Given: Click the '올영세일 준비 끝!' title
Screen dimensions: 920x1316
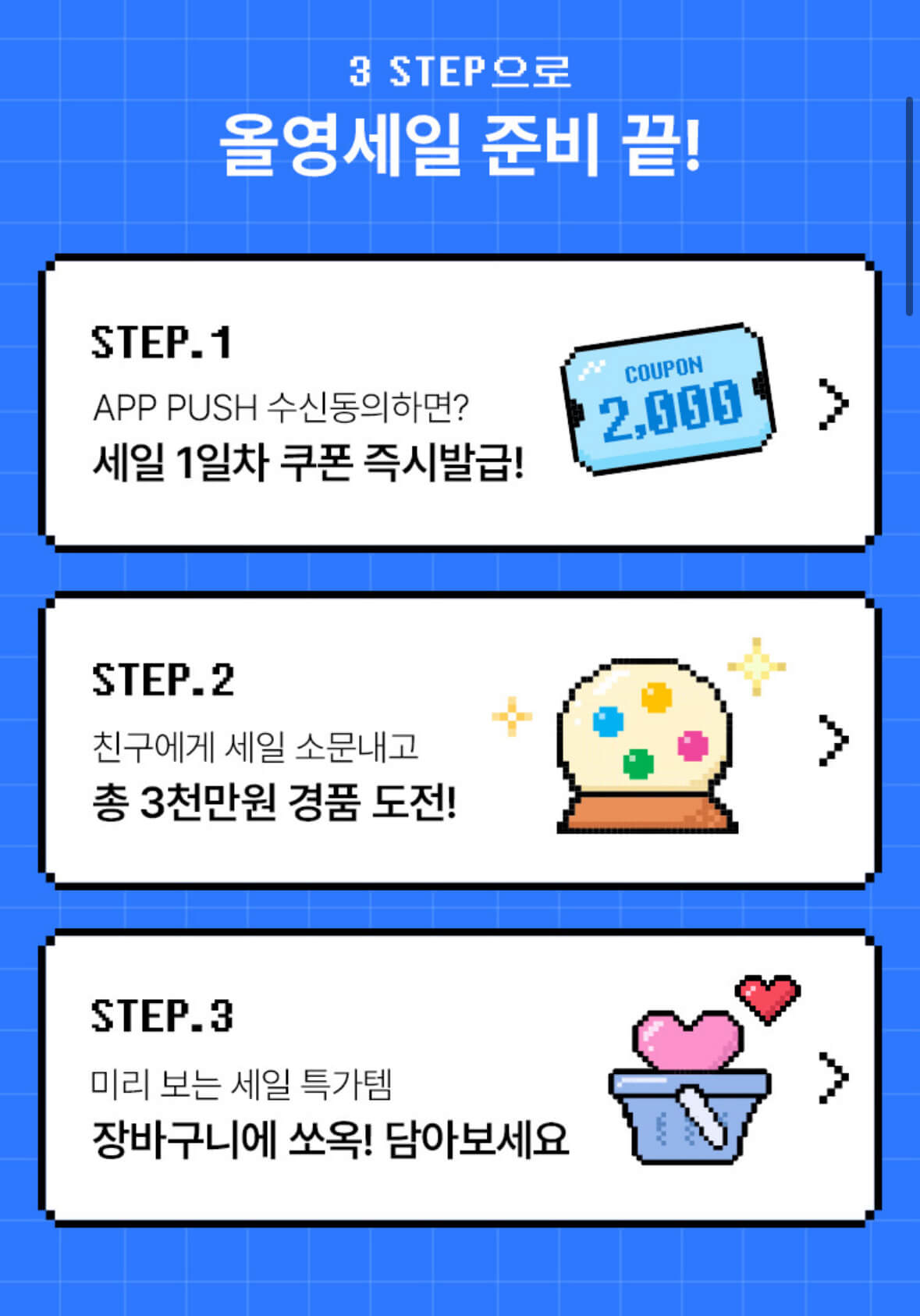Looking at the screenshot, I should [x=459, y=141].
